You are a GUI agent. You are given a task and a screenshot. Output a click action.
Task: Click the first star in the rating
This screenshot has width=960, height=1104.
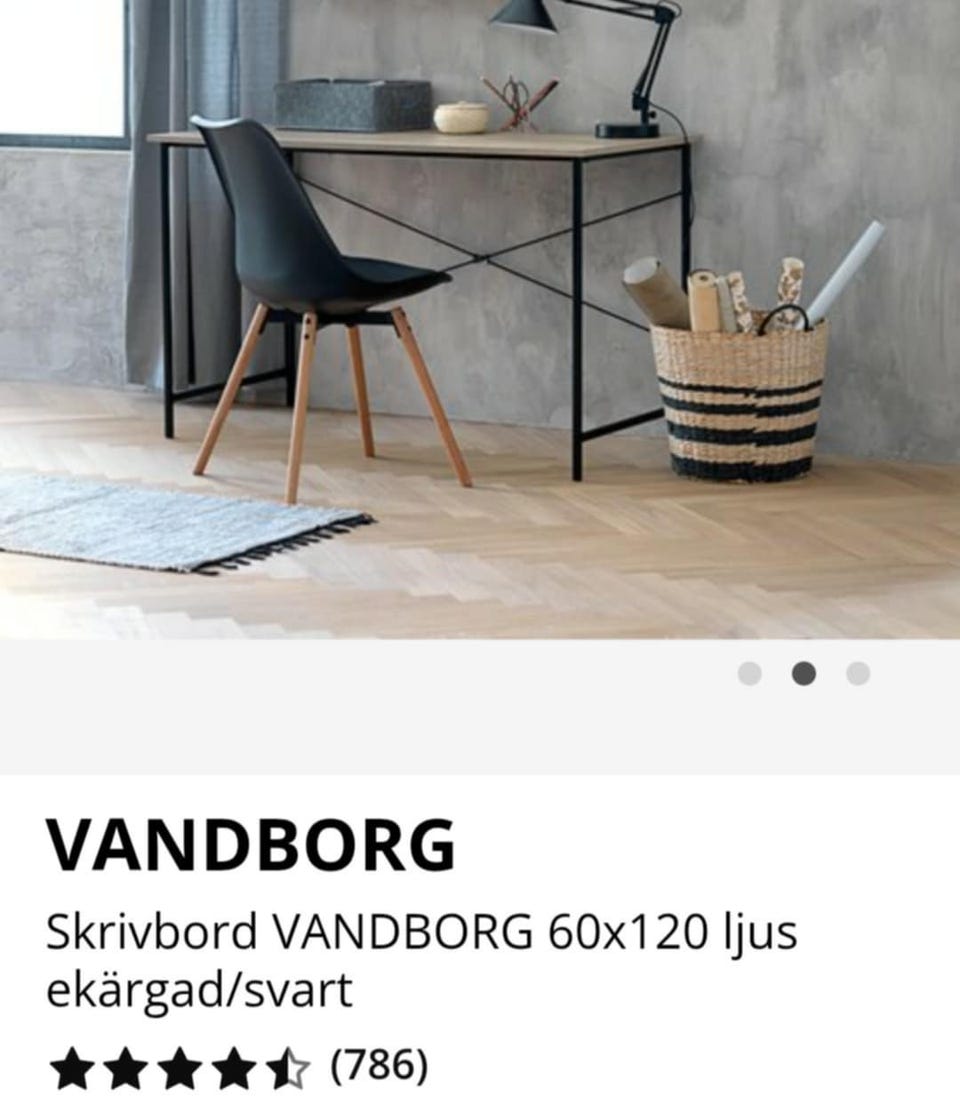point(77,1071)
